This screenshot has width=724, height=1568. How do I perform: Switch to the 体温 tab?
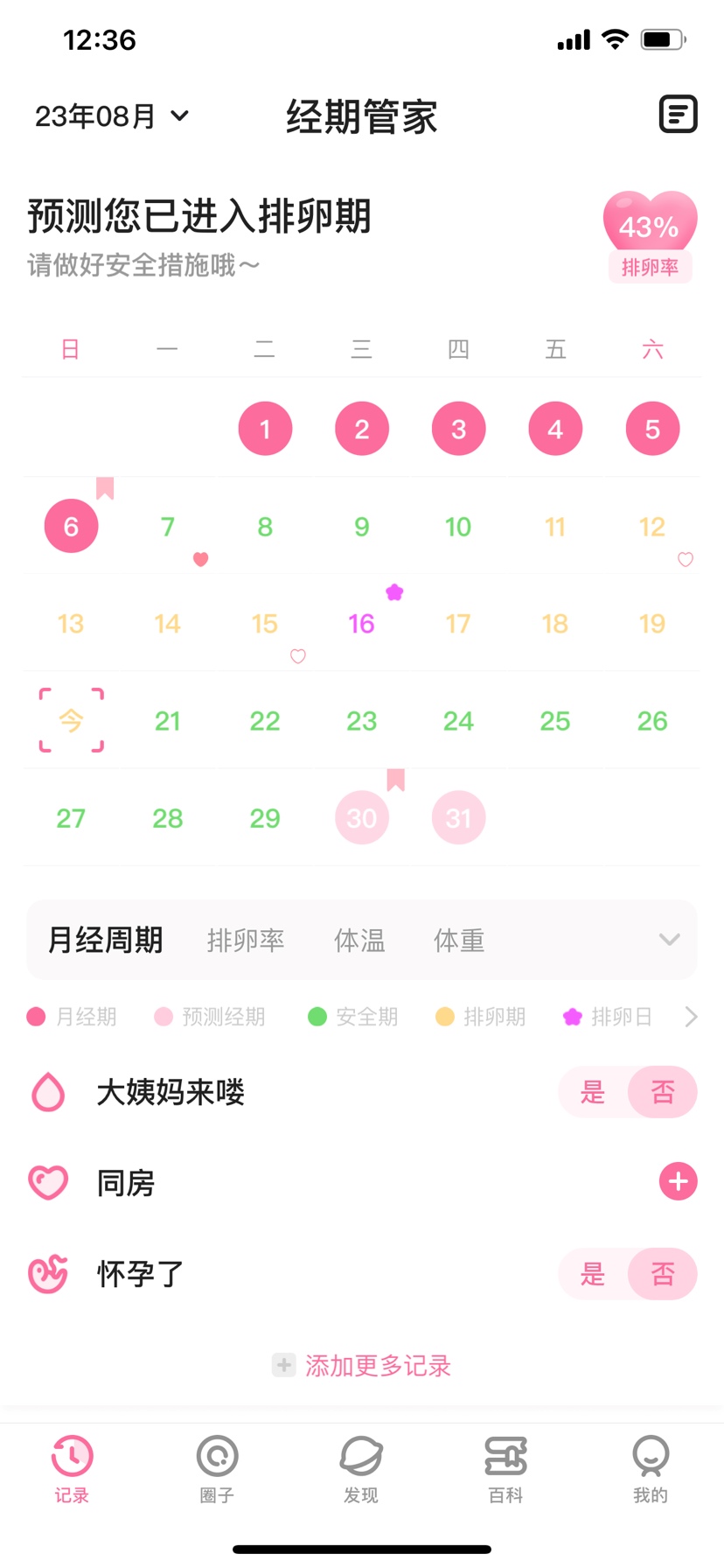coord(359,941)
